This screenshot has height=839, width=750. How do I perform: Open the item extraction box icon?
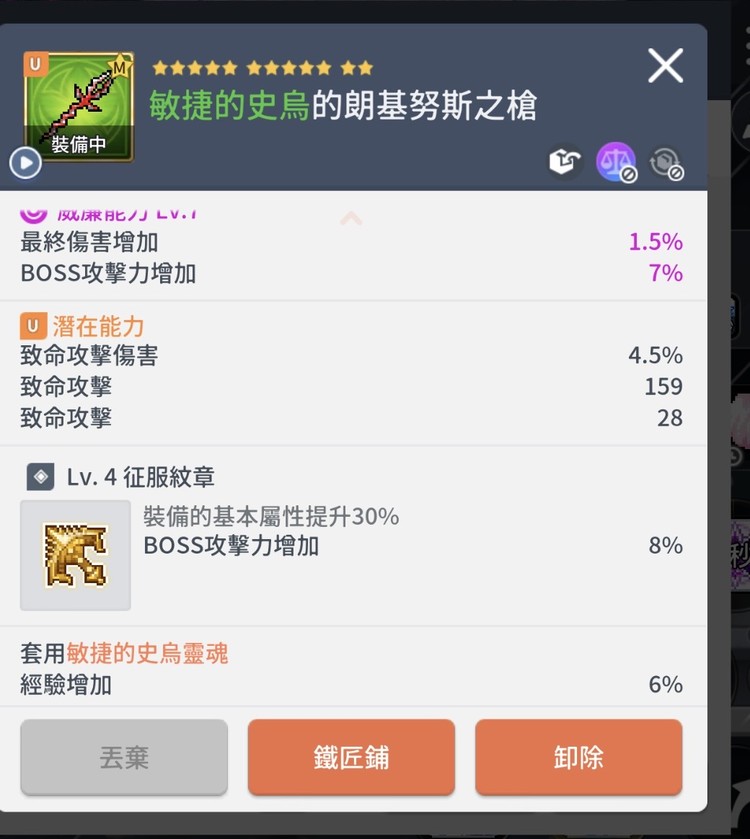coord(565,163)
